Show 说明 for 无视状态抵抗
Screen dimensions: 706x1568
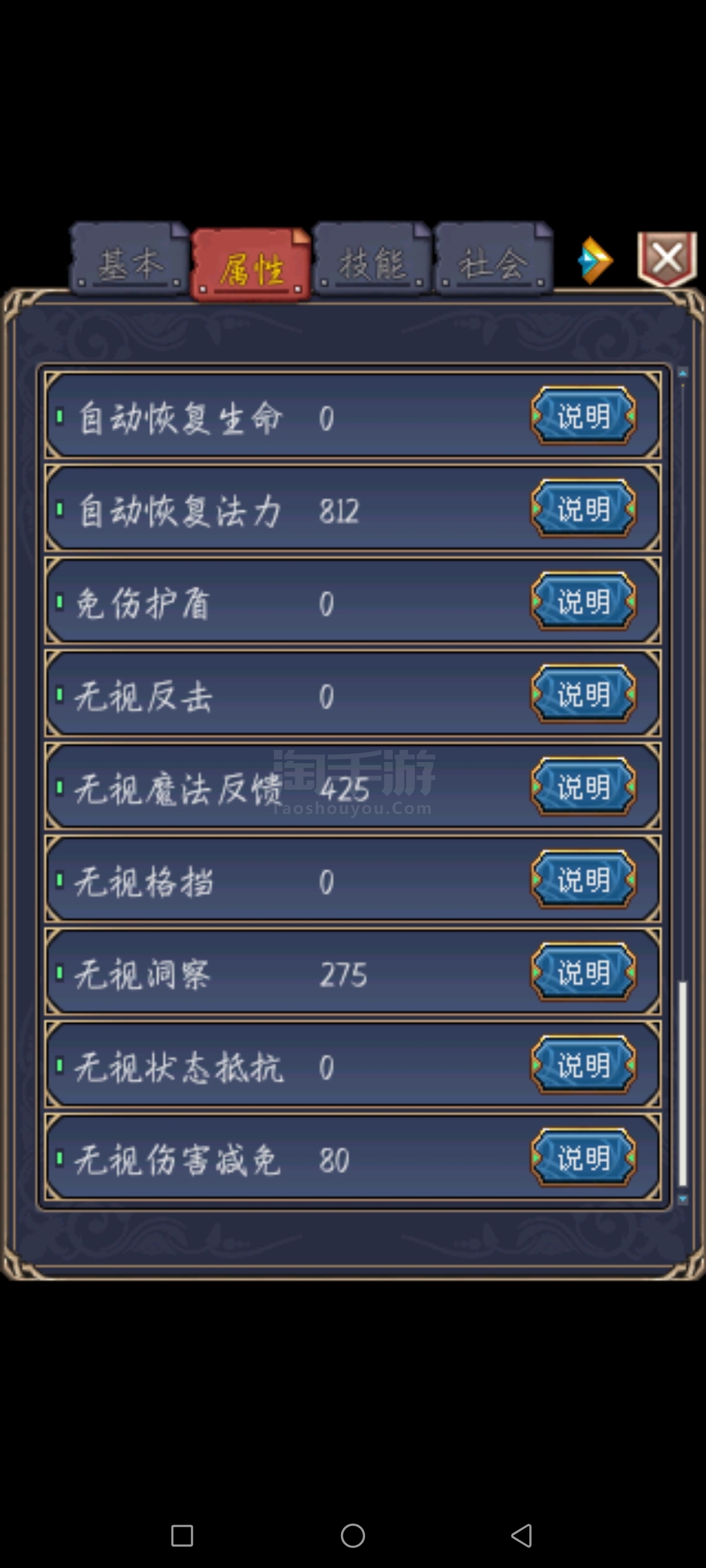coord(583,1065)
